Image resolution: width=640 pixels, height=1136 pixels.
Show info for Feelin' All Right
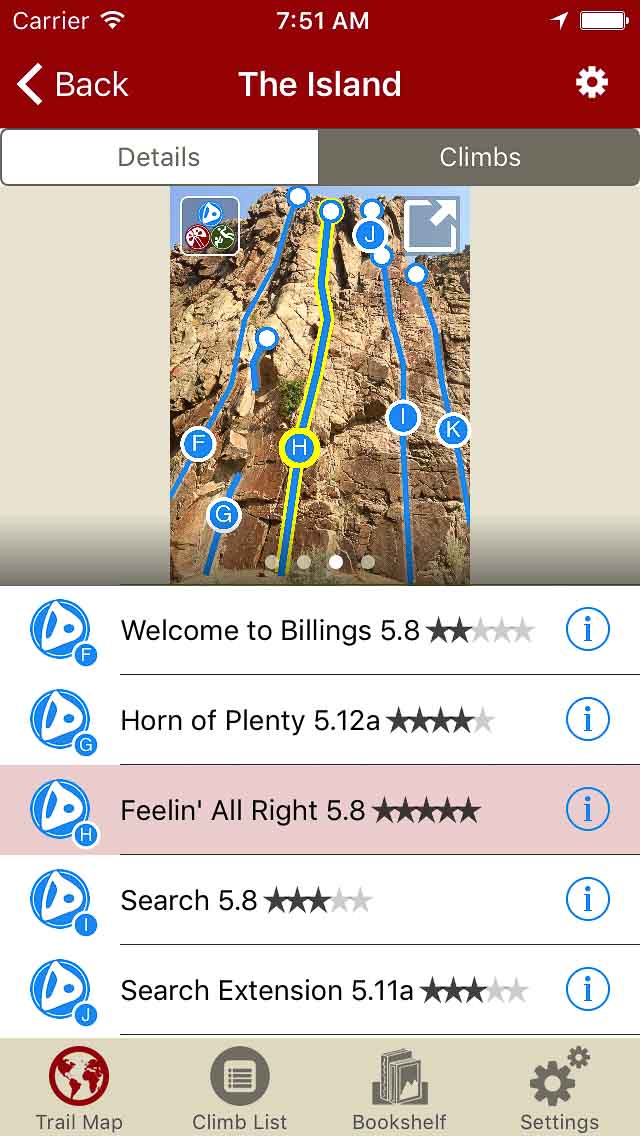(x=587, y=810)
